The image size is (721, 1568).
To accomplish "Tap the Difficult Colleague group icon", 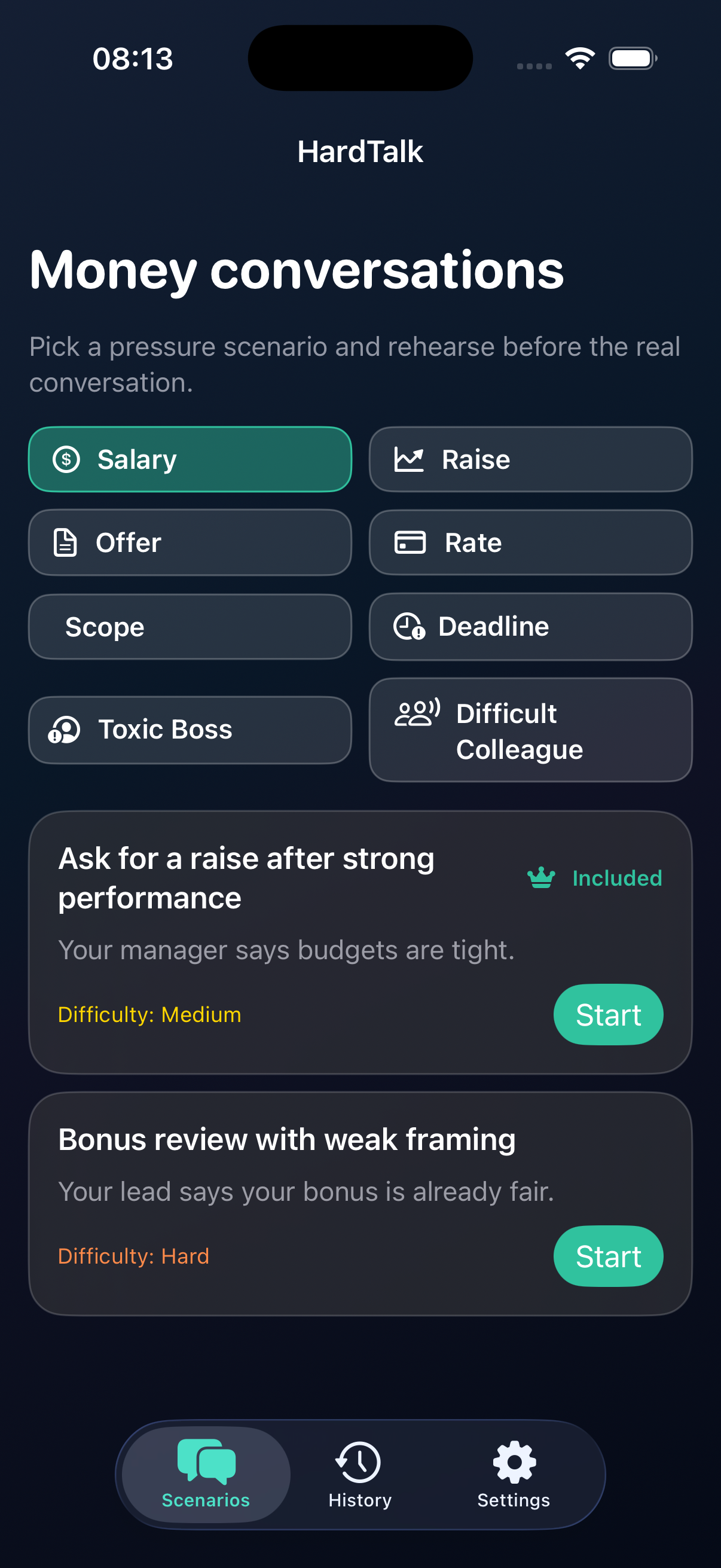I will pos(417,713).
